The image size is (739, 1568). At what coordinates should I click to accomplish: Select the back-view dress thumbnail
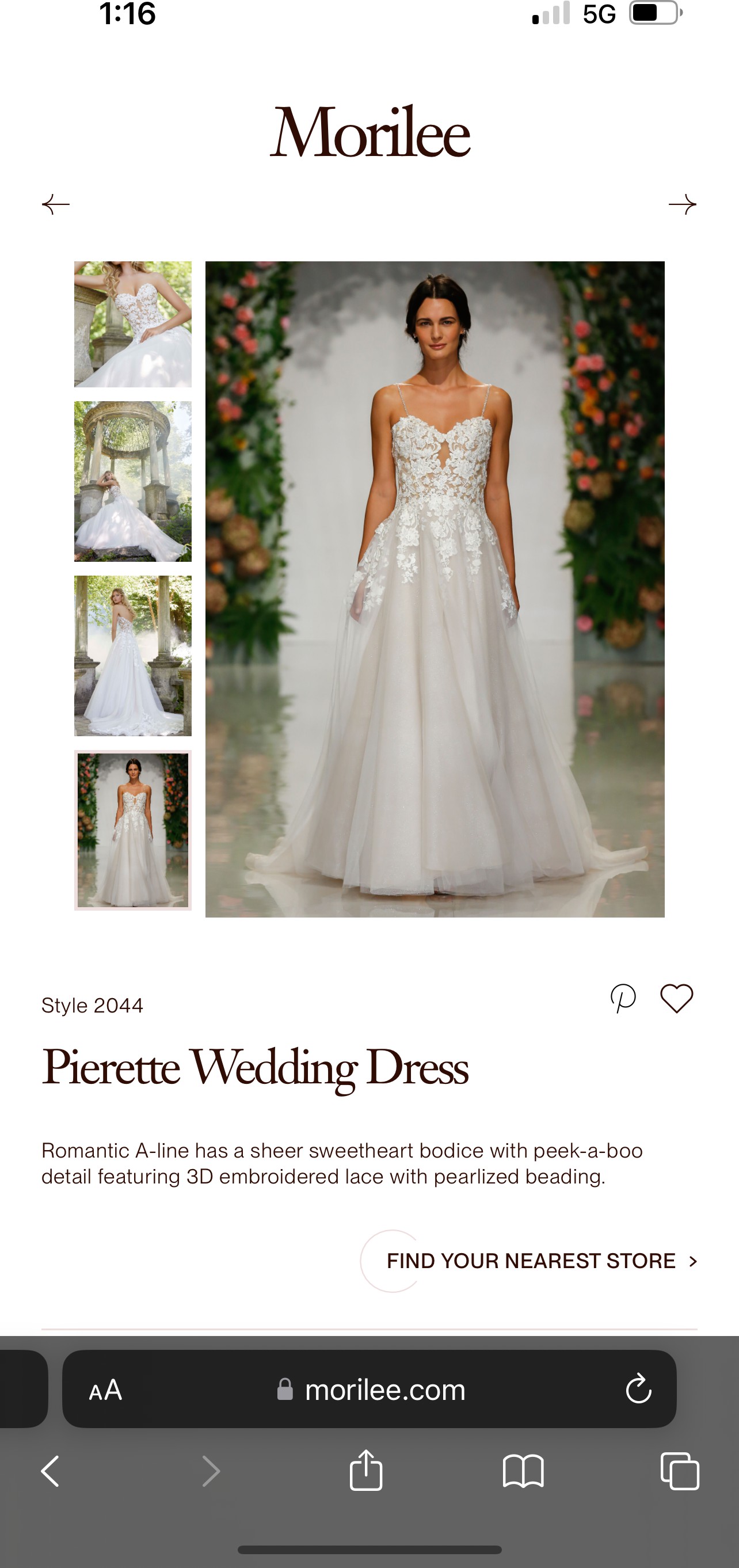click(x=133, y=656)
